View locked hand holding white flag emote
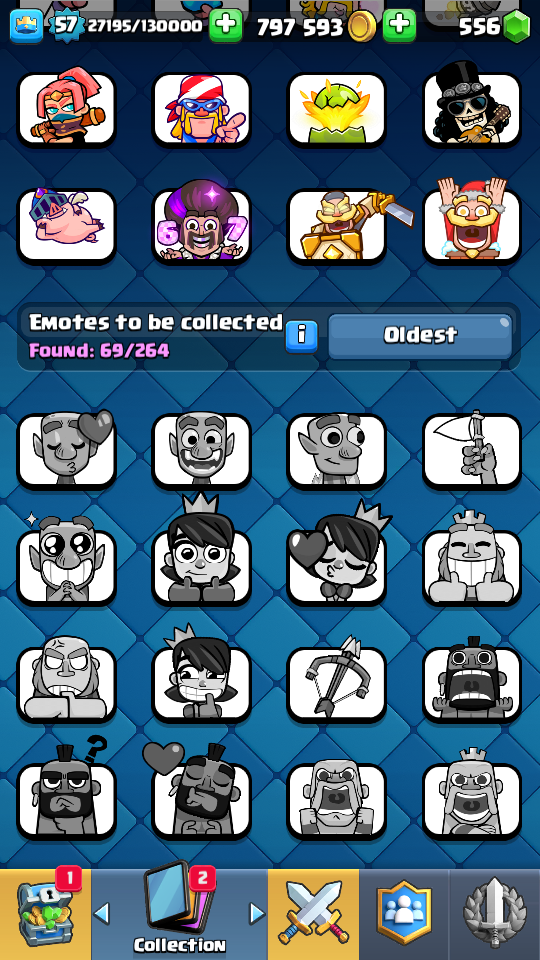Image resolution: width=540 pixels, height=960 pixels. pos(472,451)
